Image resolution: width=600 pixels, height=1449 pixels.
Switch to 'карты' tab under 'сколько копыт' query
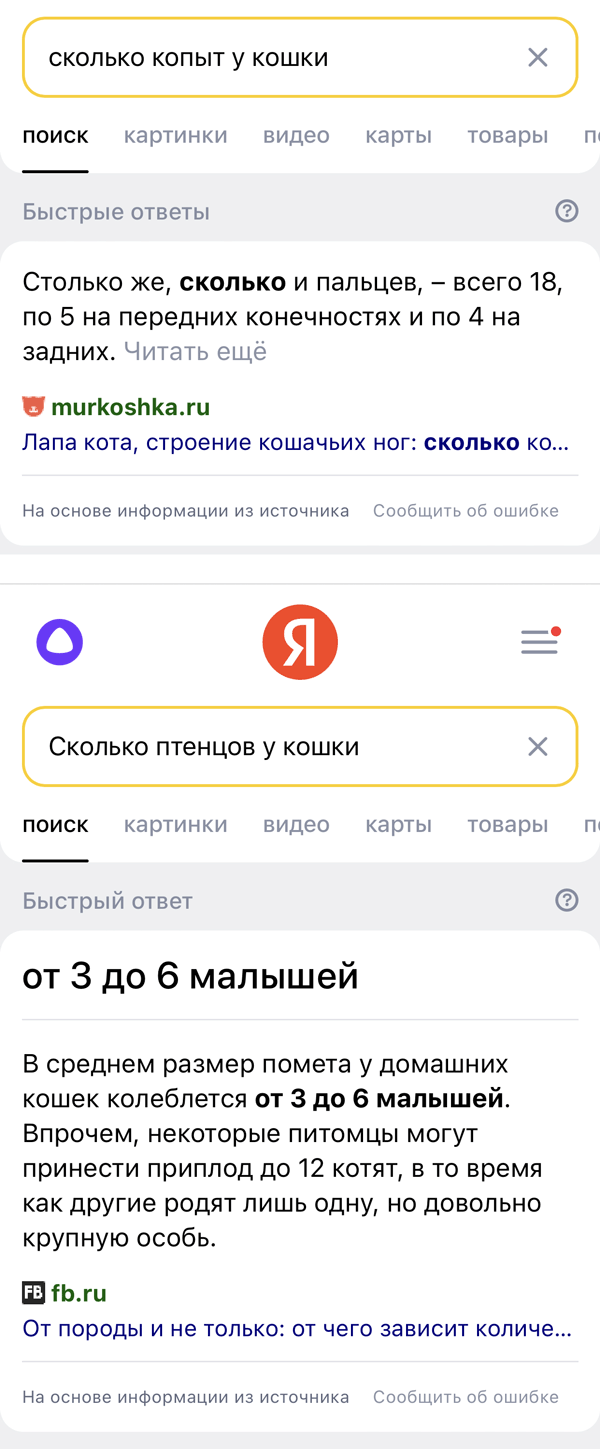point(398,136)
